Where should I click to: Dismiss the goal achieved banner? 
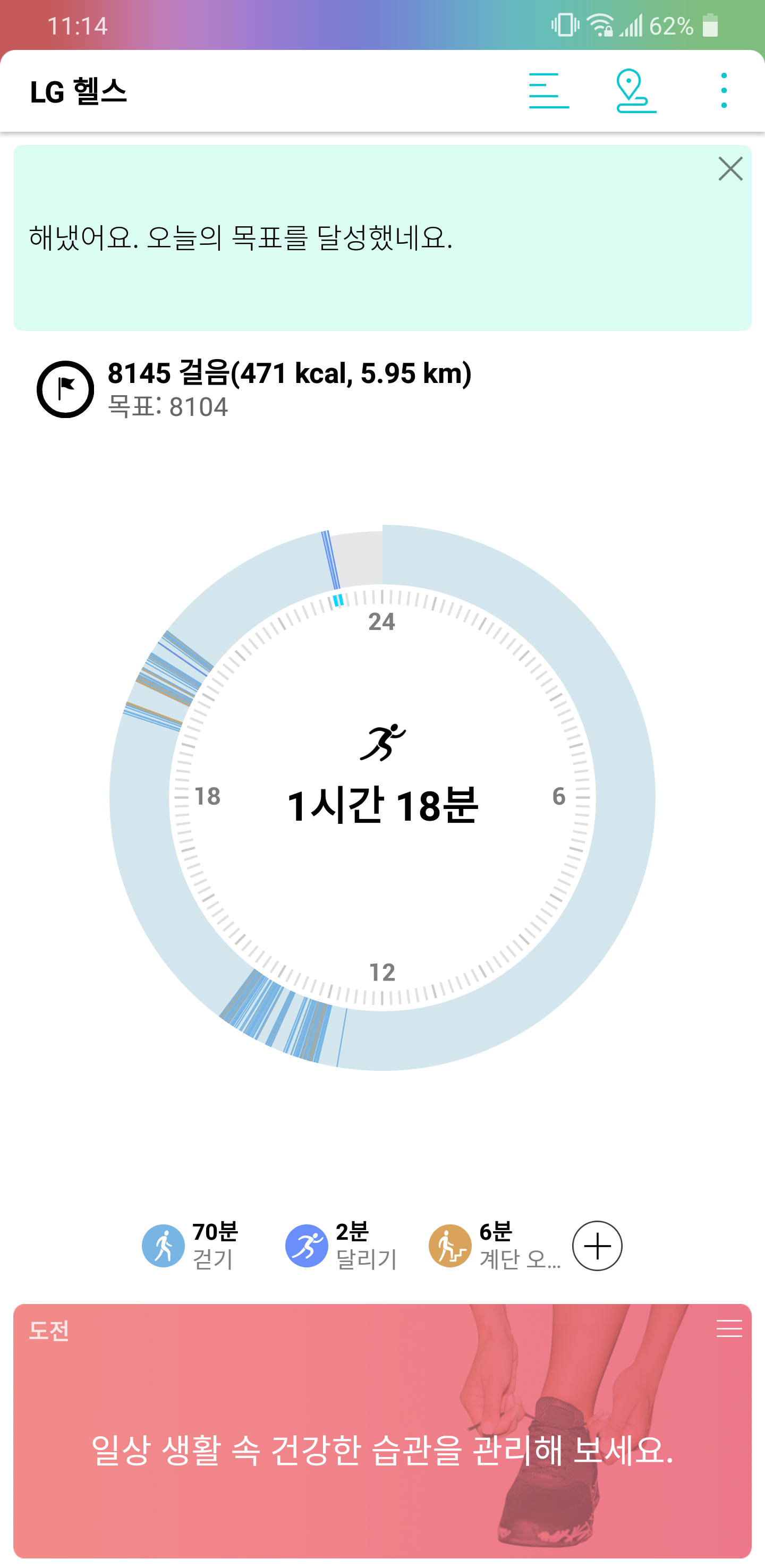(730, 169)
